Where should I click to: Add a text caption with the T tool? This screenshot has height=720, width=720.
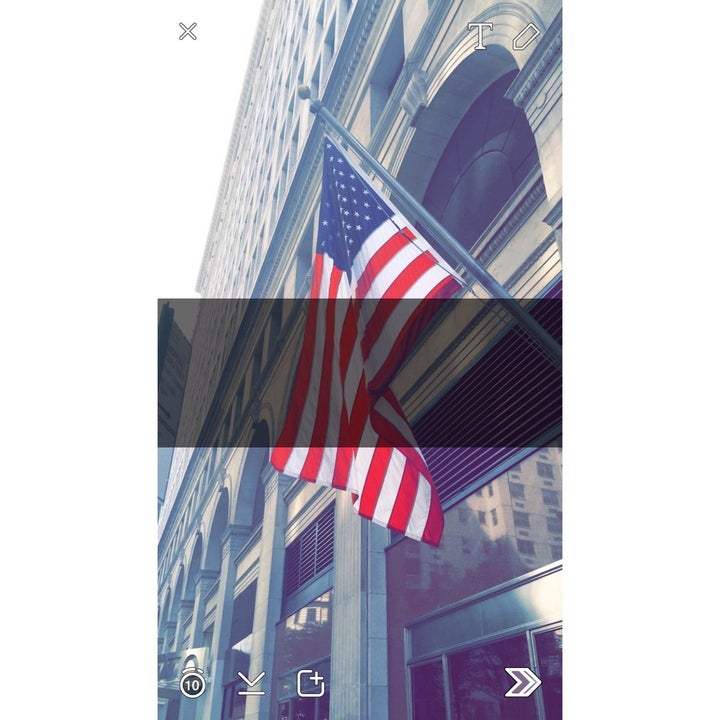click(x=481, y=36)
